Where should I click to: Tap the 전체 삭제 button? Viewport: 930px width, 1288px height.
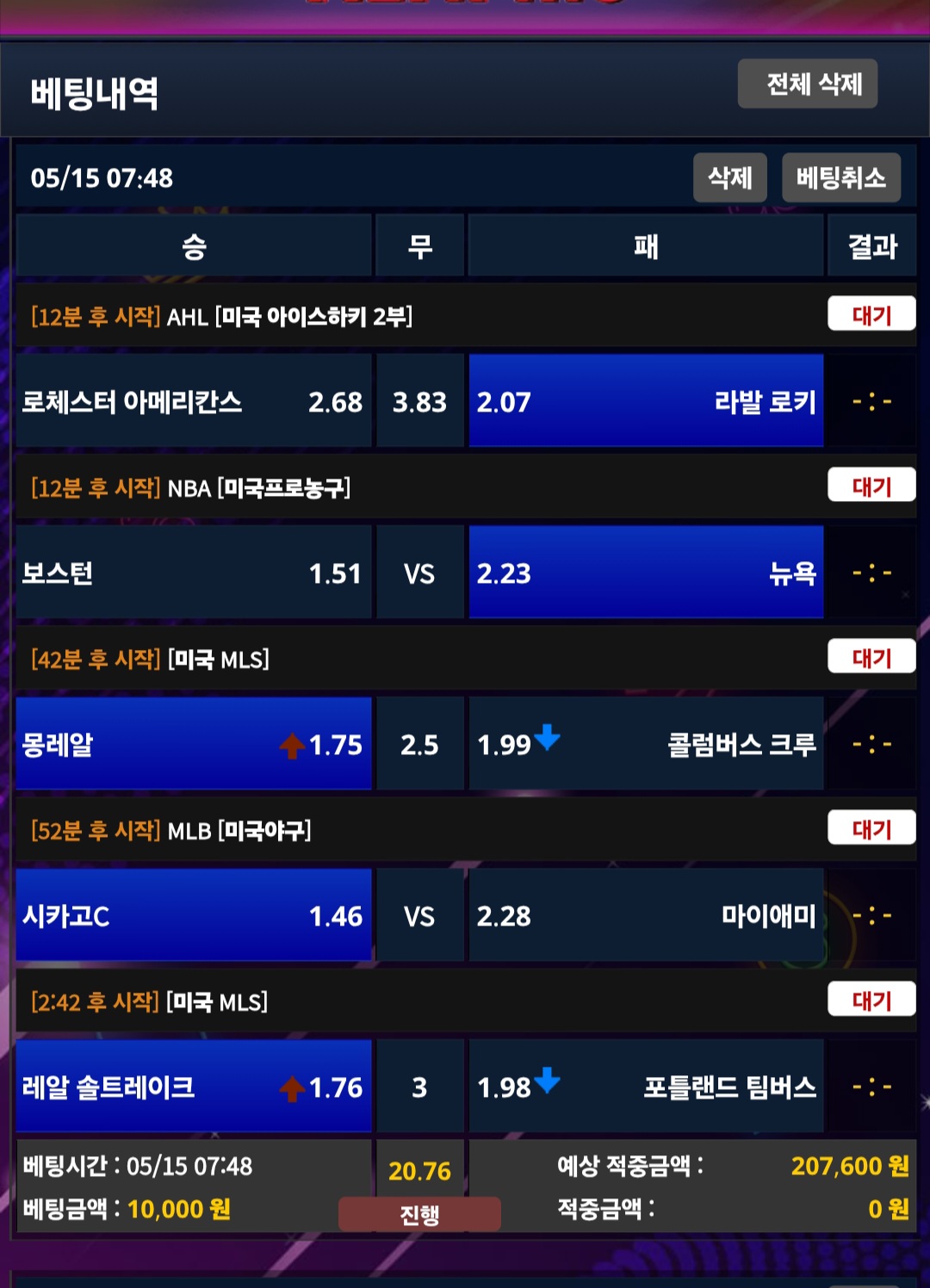click(x=807, y=84)
